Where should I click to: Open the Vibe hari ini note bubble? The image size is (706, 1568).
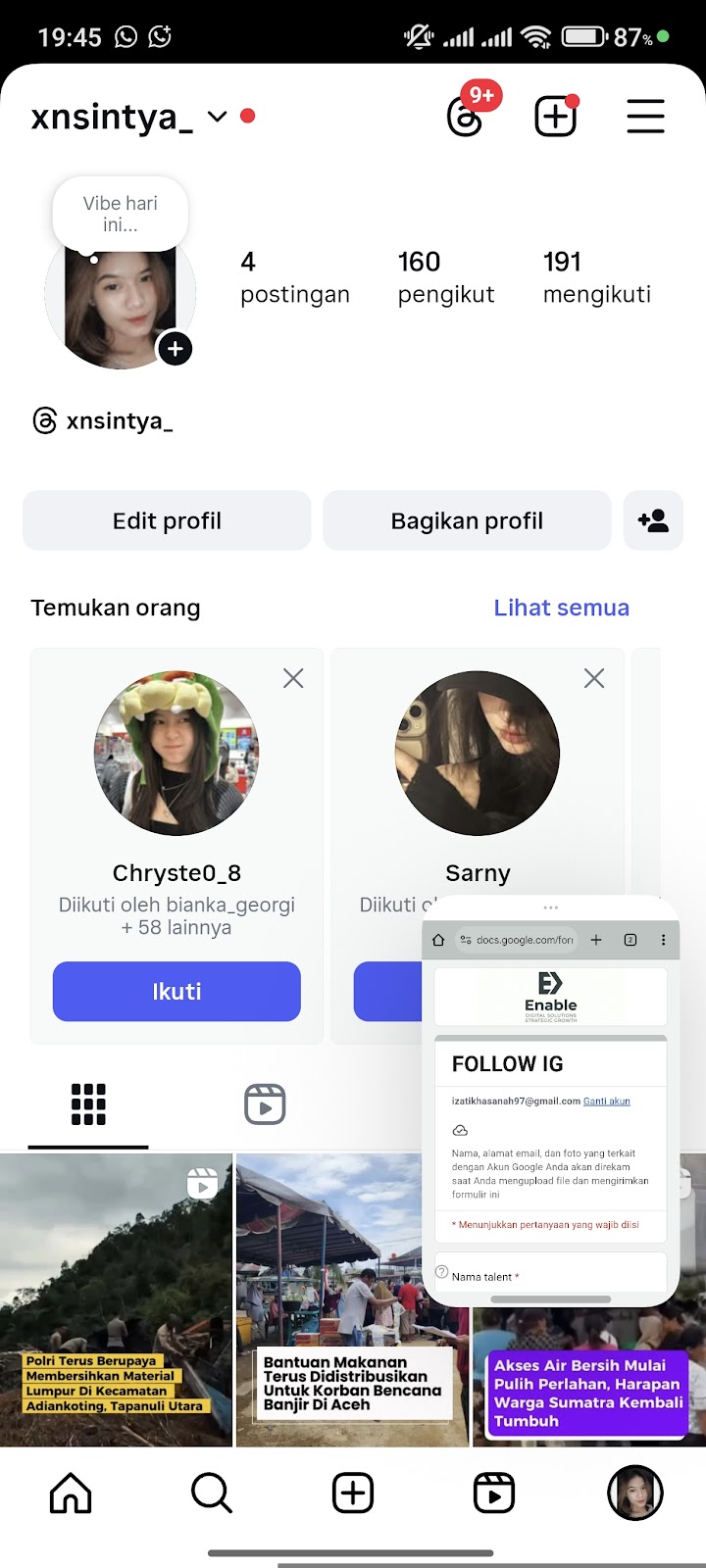click(x=120, y=213)
